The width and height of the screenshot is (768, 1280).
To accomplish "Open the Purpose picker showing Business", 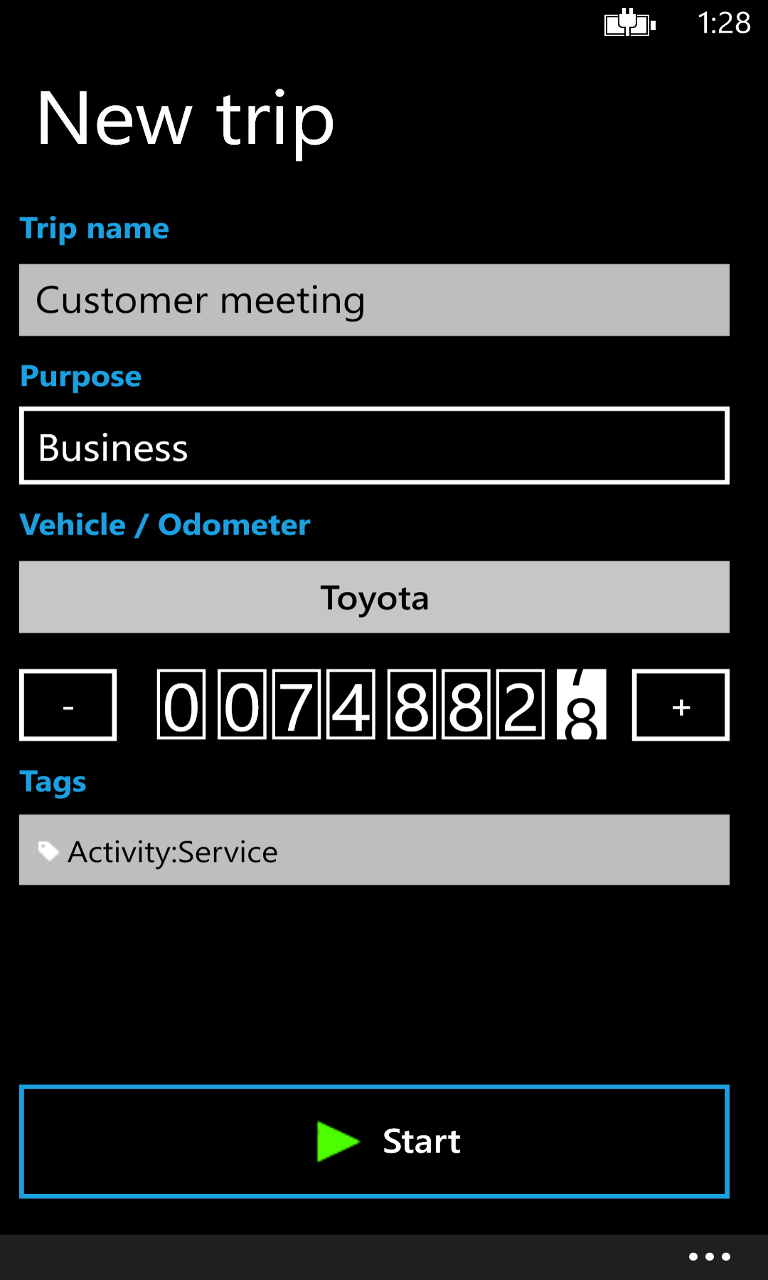I will coord(374,446).
